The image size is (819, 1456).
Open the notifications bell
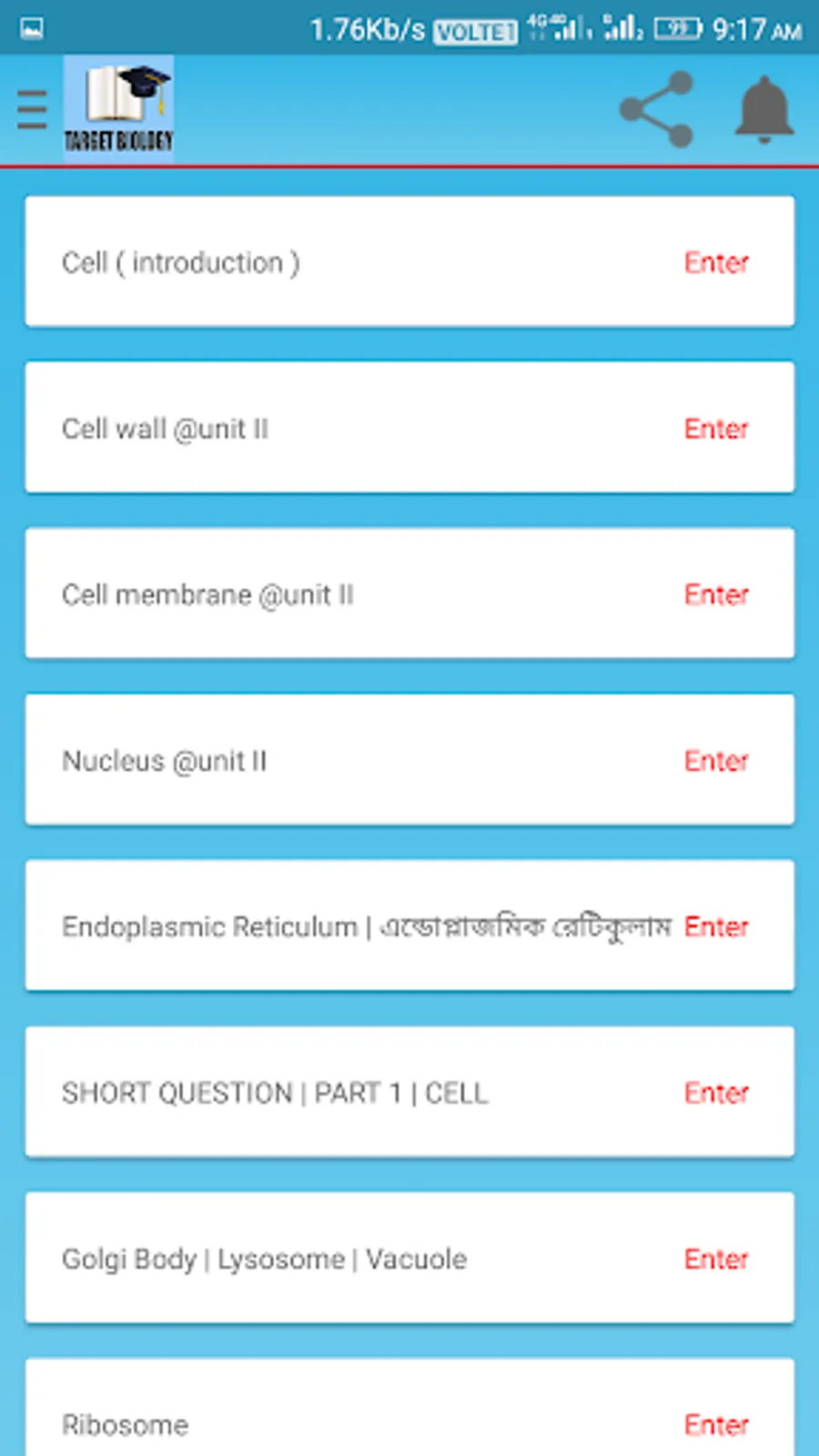click(x=763, y=110)
